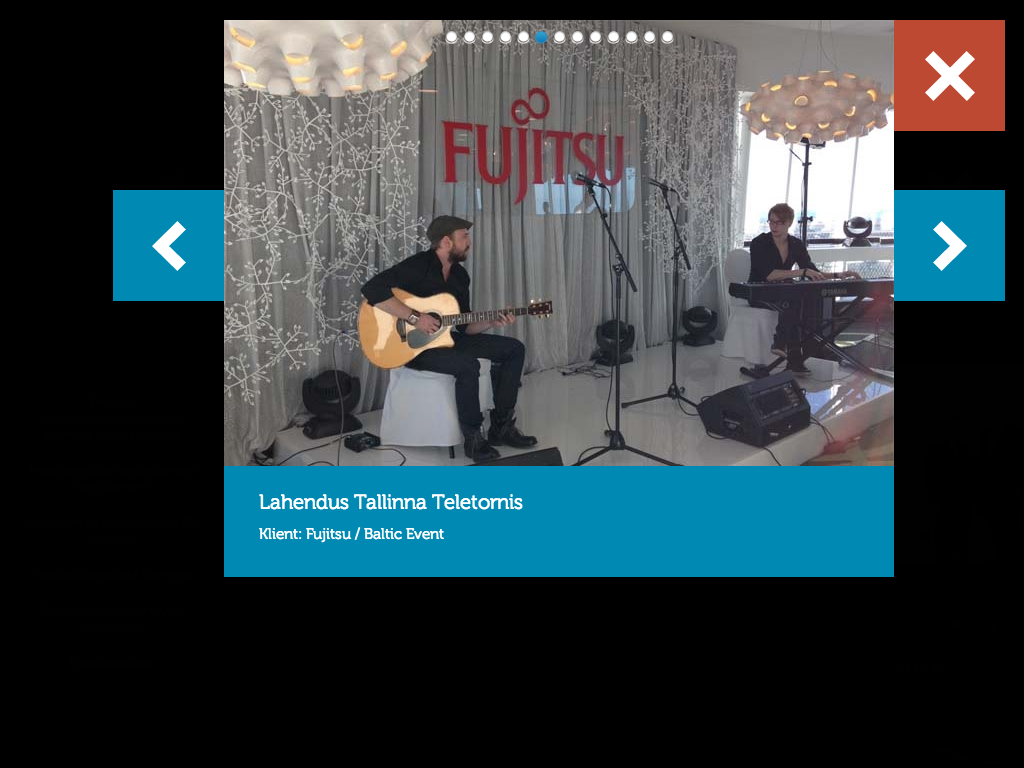The image size is (1024, 768).
Task: Jump to the last slide indicator dot
Action: [x=667, y=37]
